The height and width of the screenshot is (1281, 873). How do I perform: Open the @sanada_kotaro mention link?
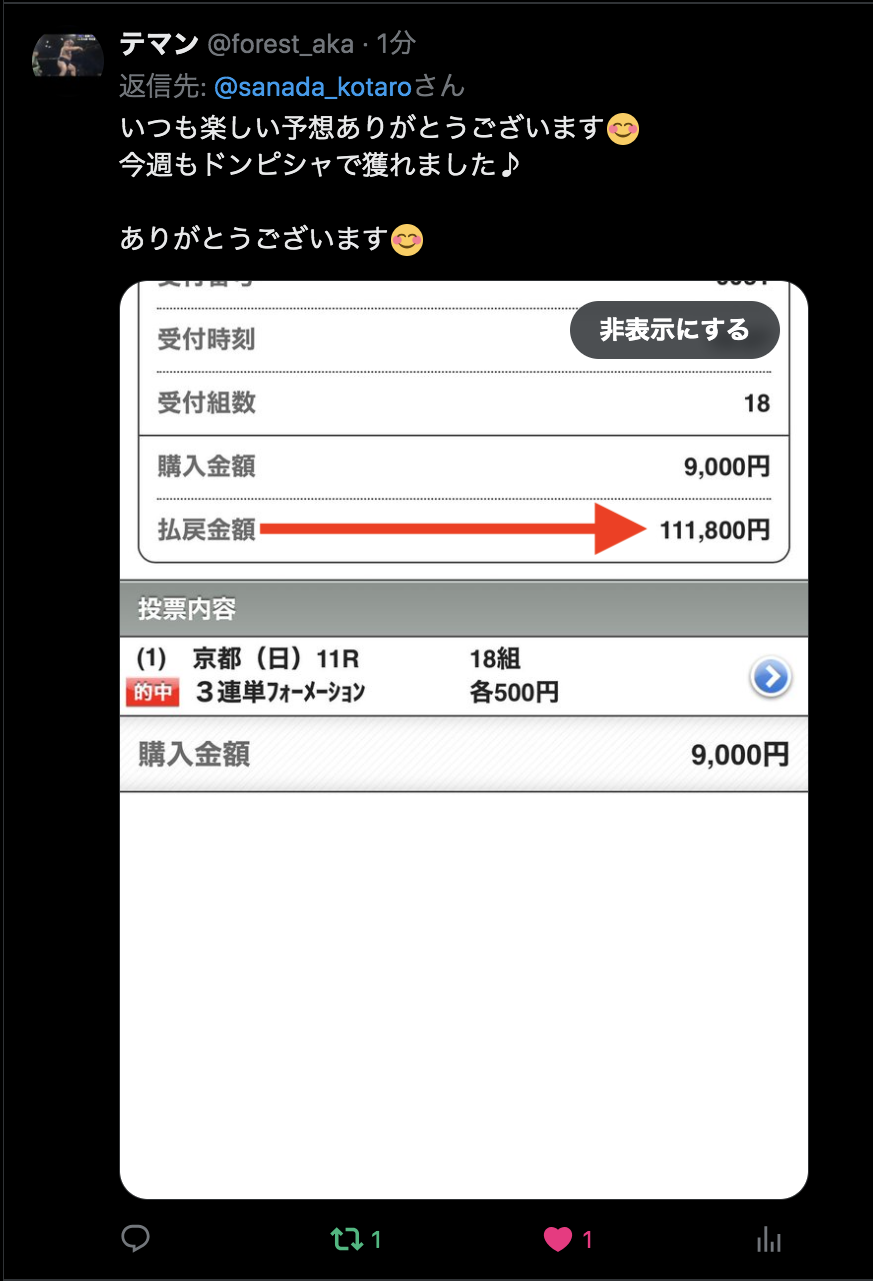pos(313,87)
